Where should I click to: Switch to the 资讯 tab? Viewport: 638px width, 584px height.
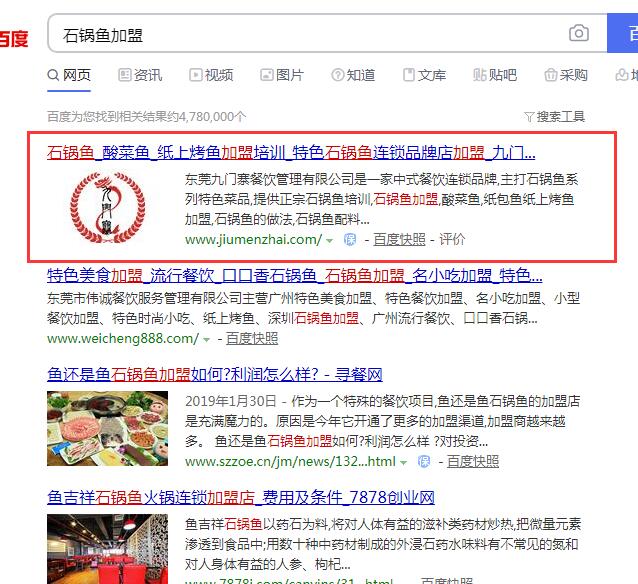[140, 75]
